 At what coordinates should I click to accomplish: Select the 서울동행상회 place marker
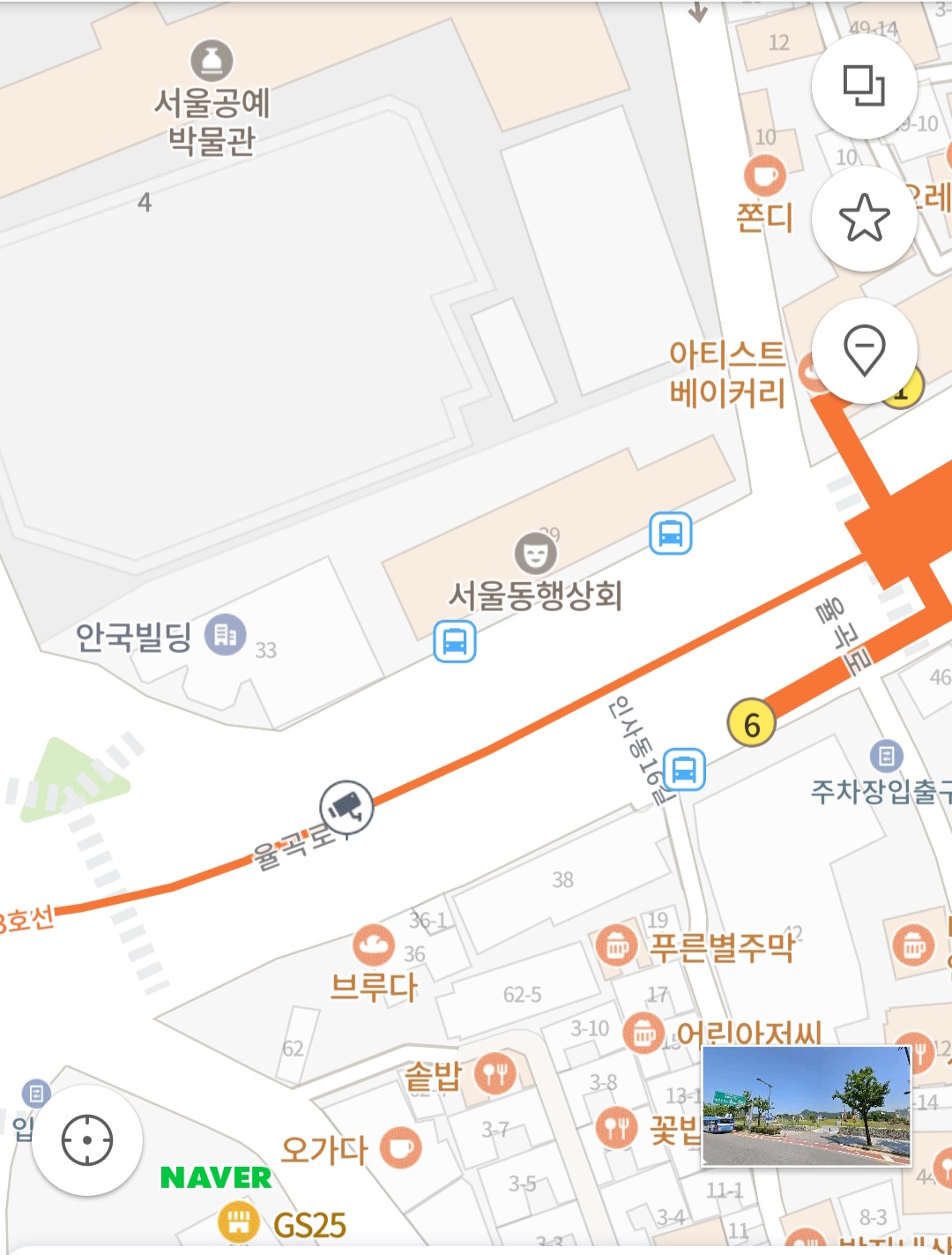(535, 554)
